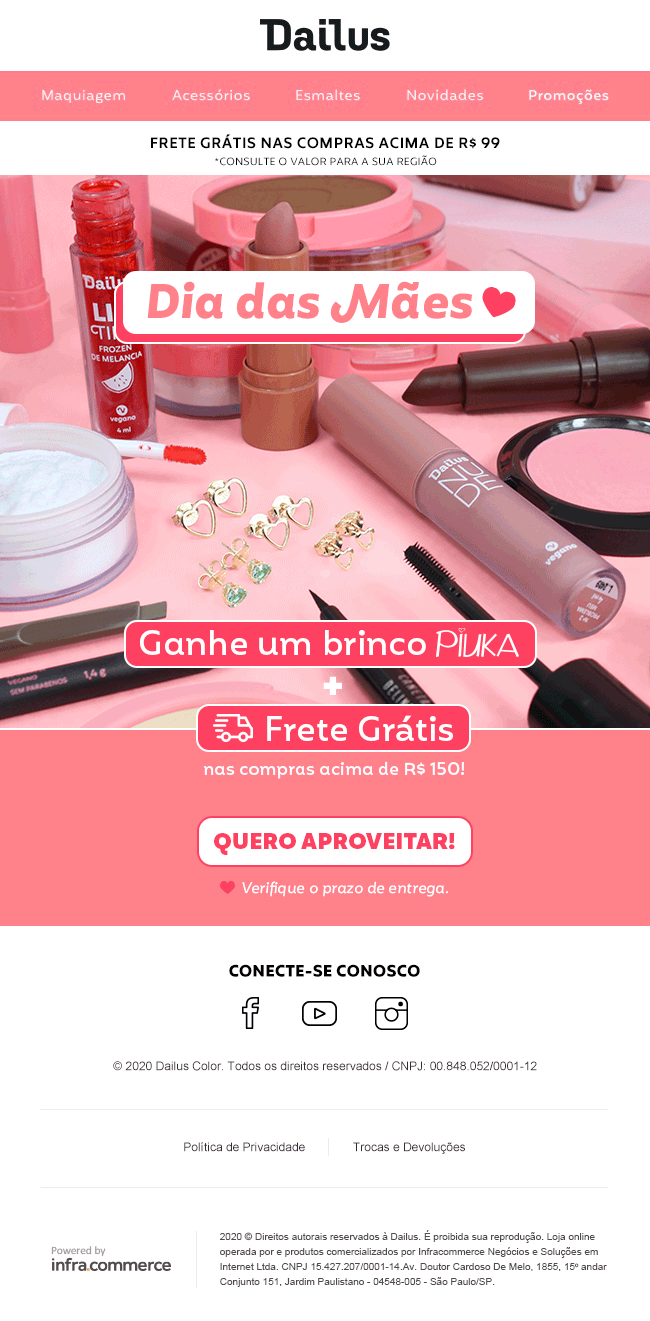Viewport: 650px width, 1321px height.
Task: Visit the Dailus Facebook page
Action: pyautogui.click(x=250, y=1013)
